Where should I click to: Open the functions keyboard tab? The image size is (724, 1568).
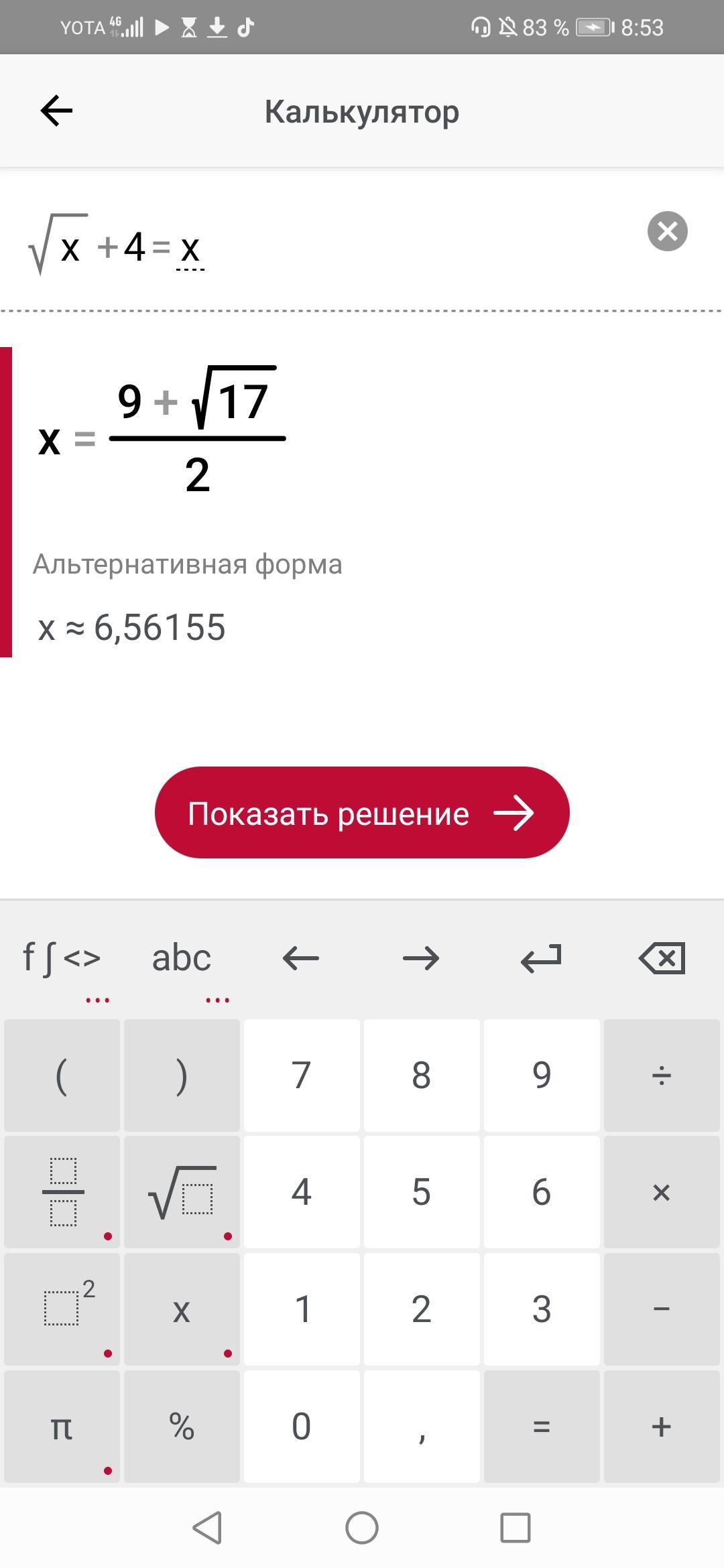tap(62, 958)
